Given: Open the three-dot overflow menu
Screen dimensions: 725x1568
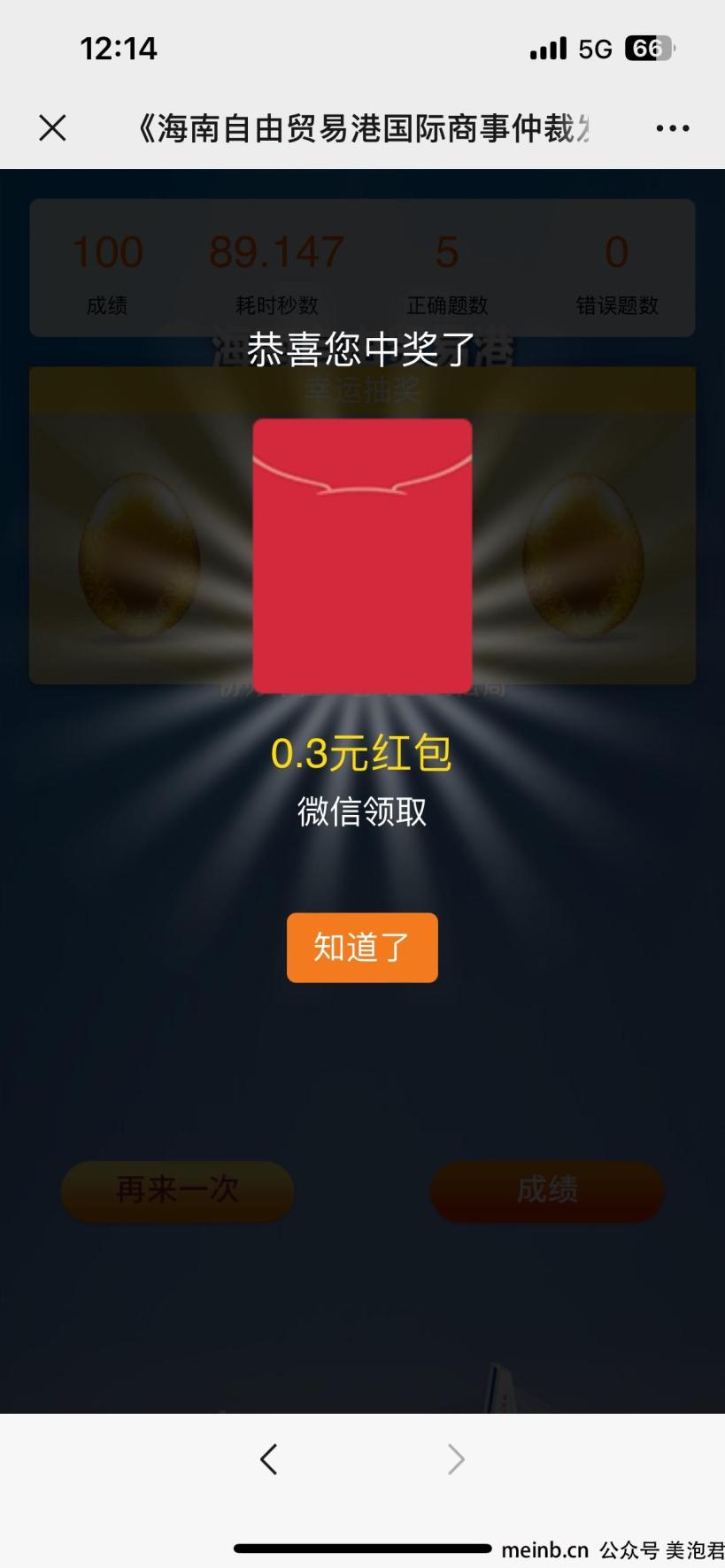Looking at the screenshot, I should pyautogui.click(x=672, y=128).
